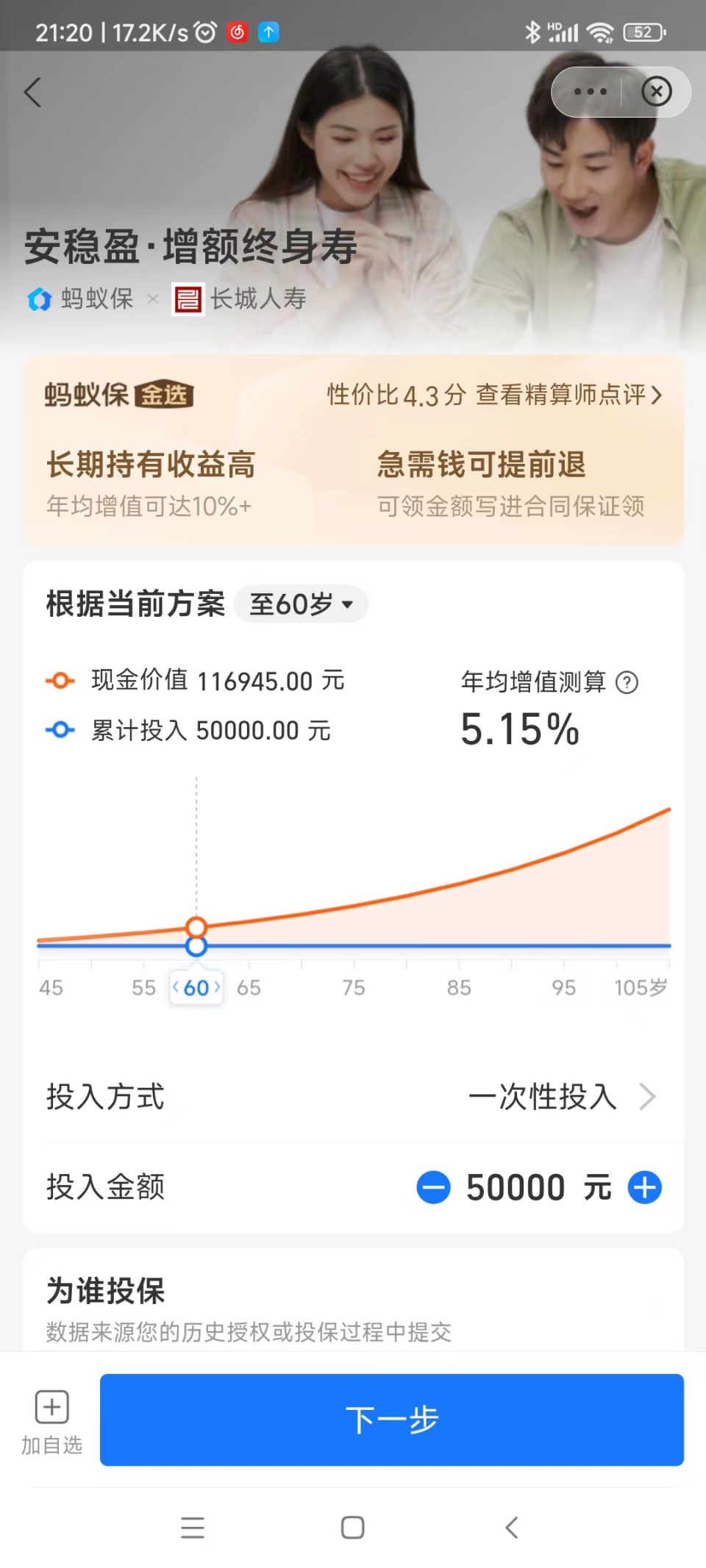Expand the 投入方式 selection row
706x1568 pixels.
[x=646, y=1097]
